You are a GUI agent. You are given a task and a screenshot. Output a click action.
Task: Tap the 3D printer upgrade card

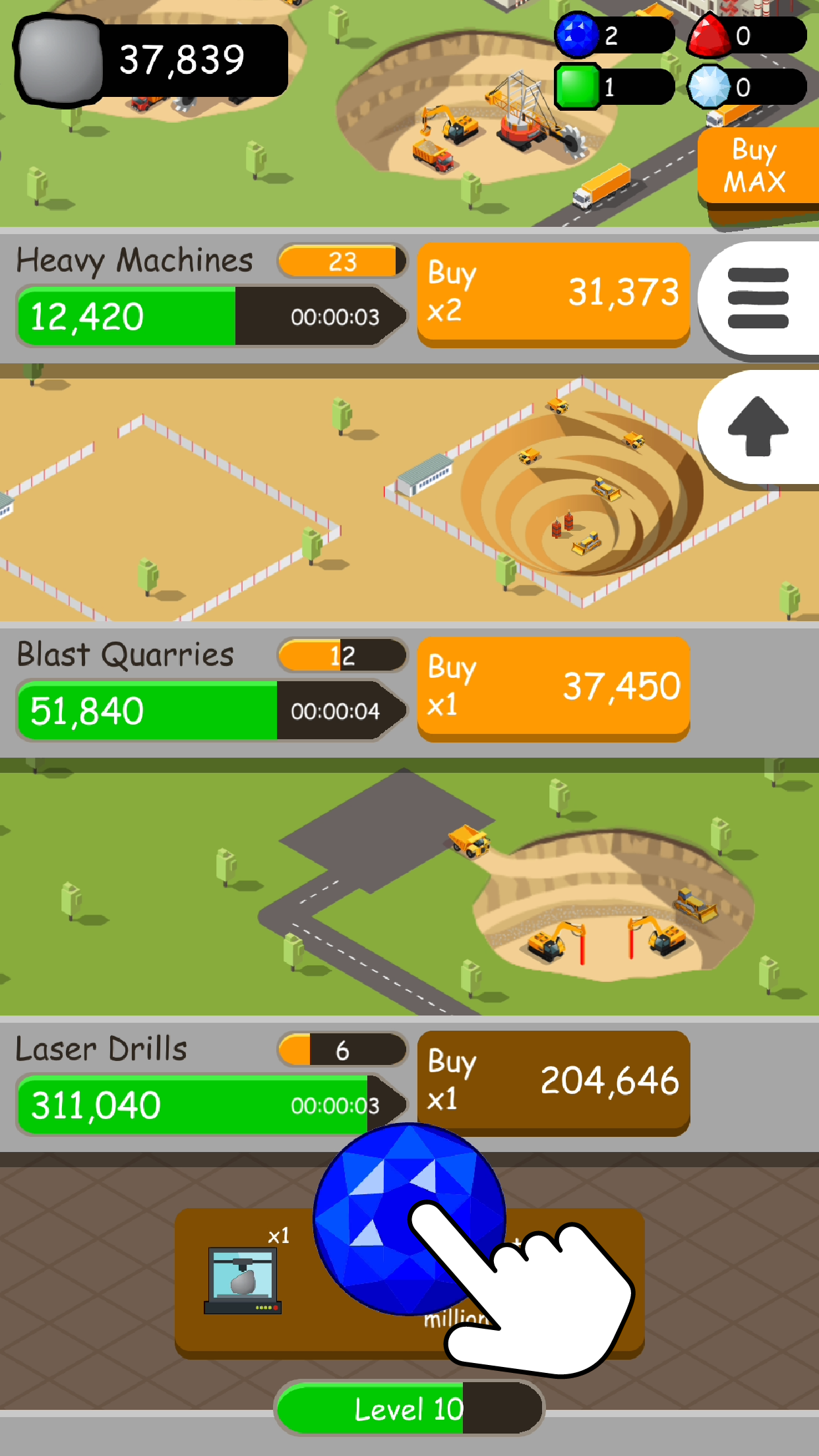tap(244, 1281)
